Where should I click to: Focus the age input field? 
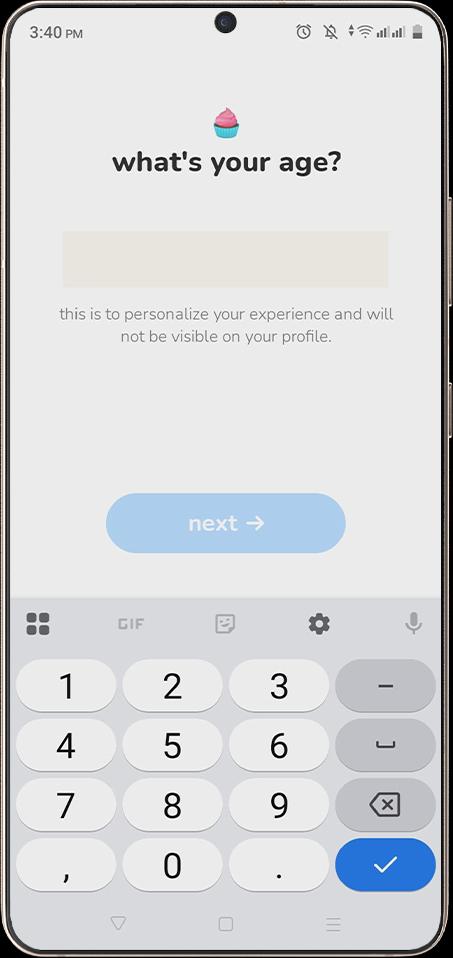click(225, 259)
